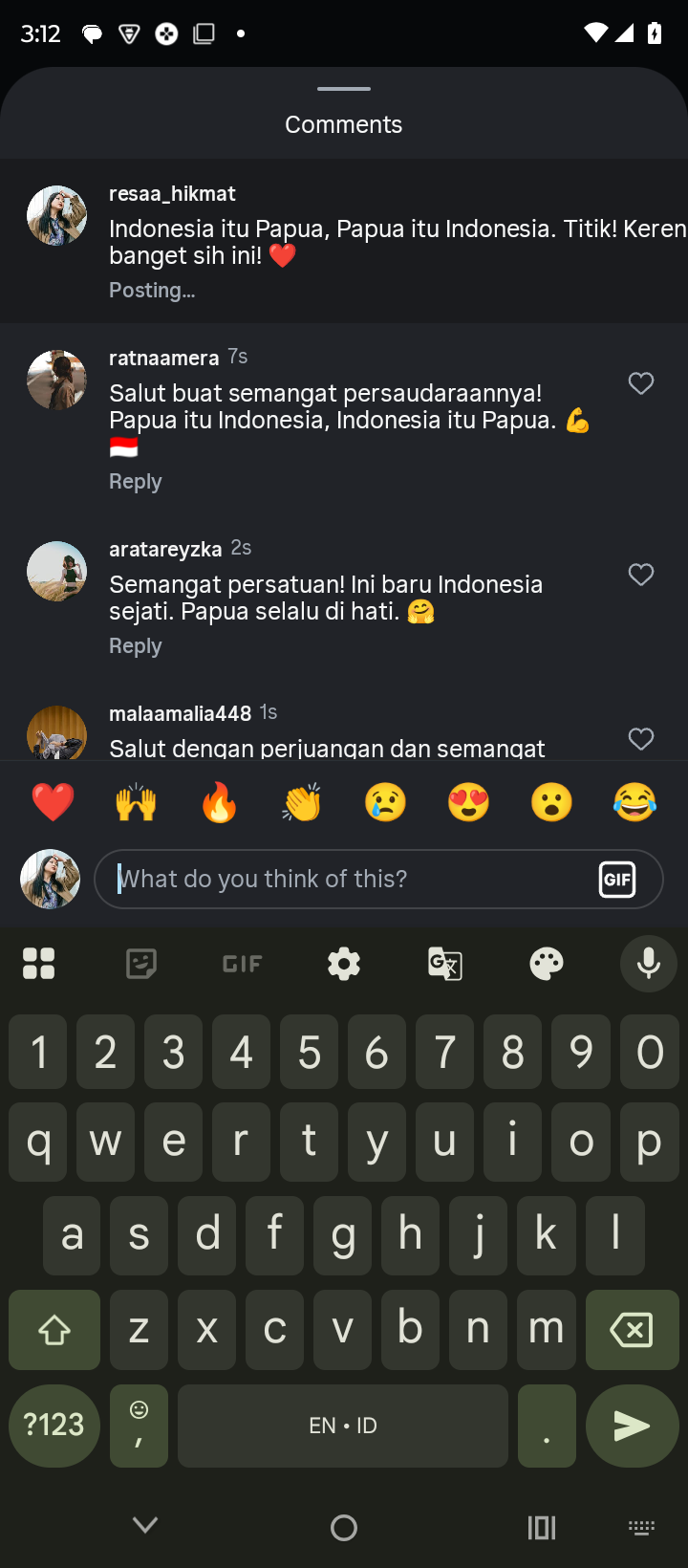Like aratareyzka's comment
The height and width of the screenshot is (1568, 688).
tap(641, 575)
